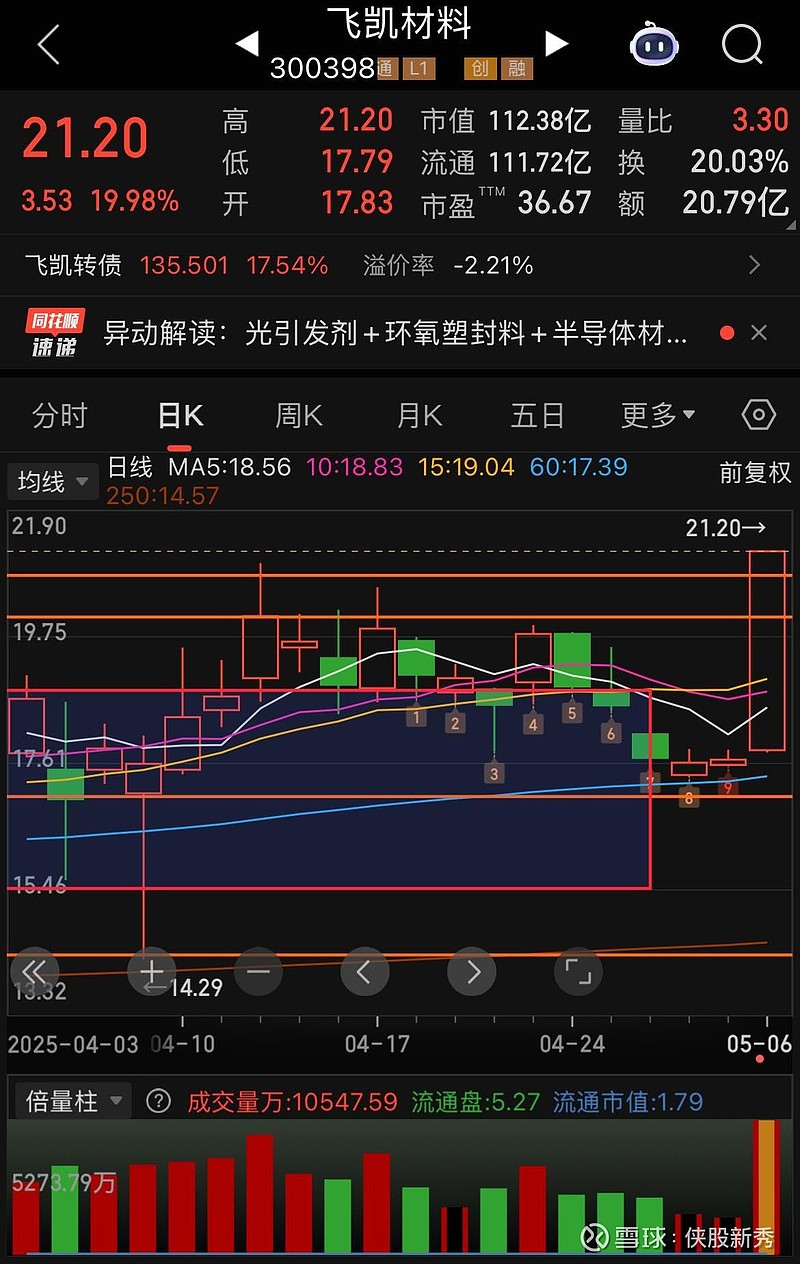Open the 均线 indicator dropdown
This screenshot has width=800, height=1264.
[53, 482]
